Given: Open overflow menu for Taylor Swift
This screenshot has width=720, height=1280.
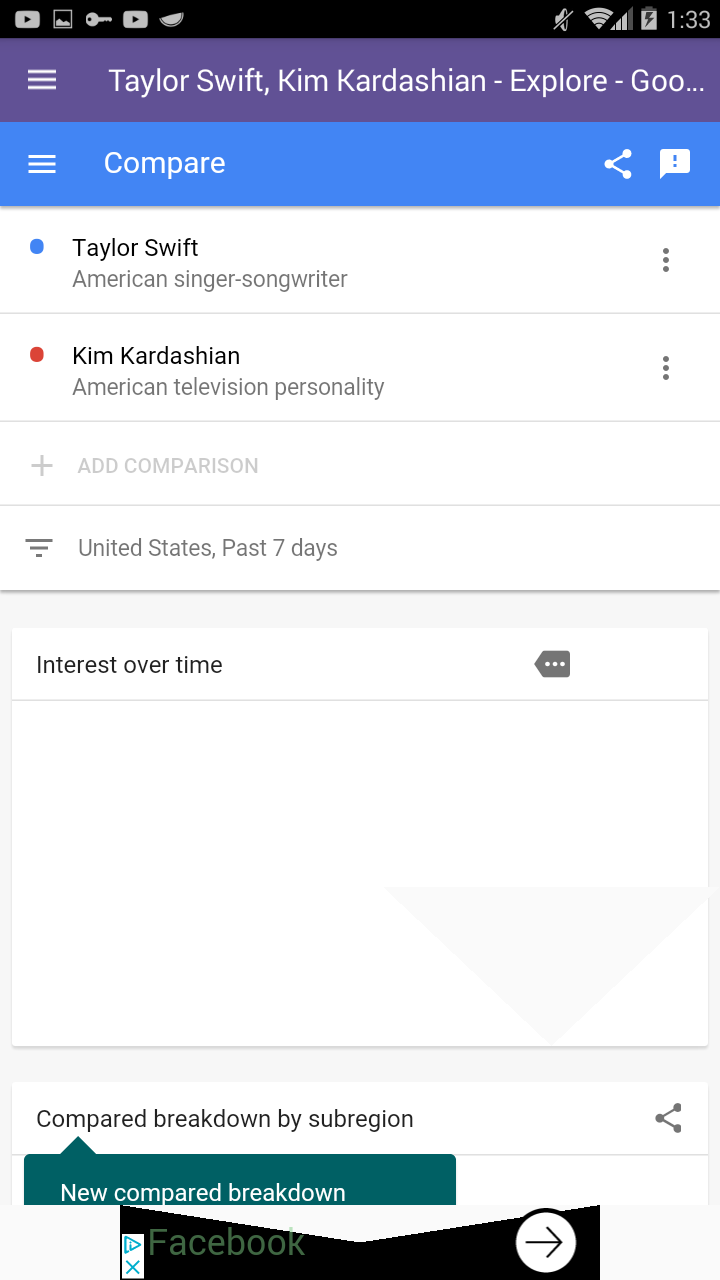Looking at the screenshot, I should (x=665, y=260).
